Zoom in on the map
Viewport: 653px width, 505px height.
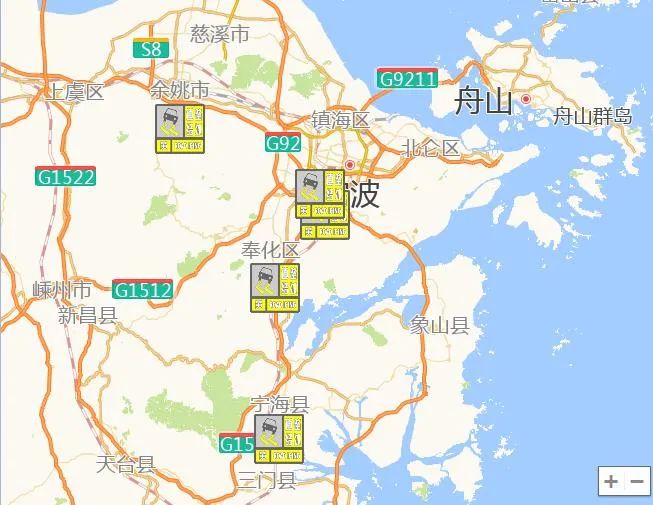[x=611, y=481]
